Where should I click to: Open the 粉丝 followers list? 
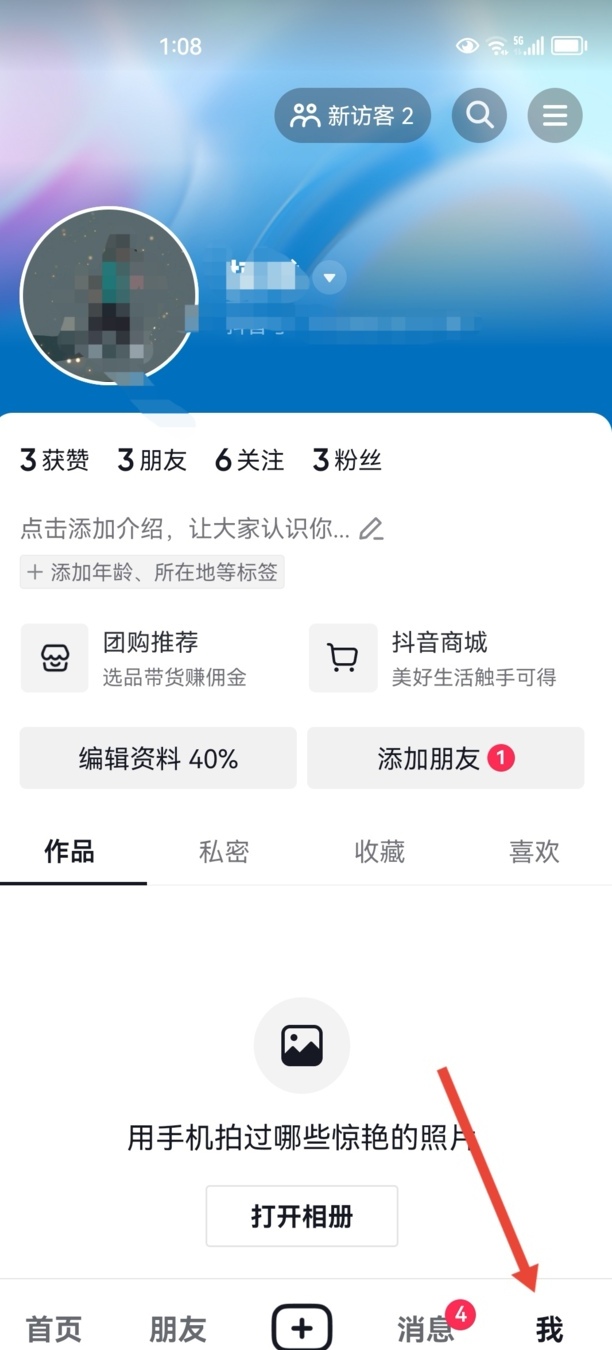click(347, 460)
